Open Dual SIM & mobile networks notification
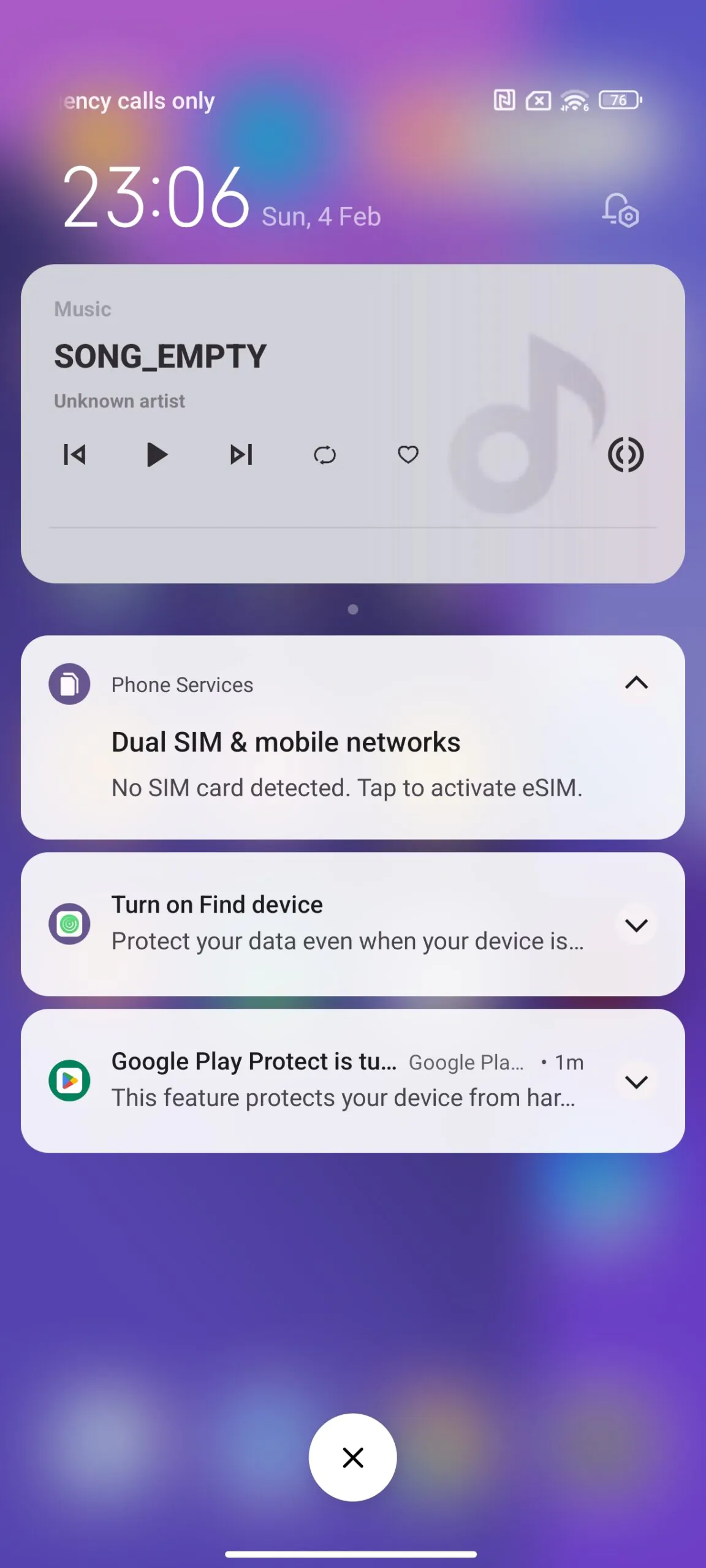This screenshot has height=1568, width=706. (346, 763)
